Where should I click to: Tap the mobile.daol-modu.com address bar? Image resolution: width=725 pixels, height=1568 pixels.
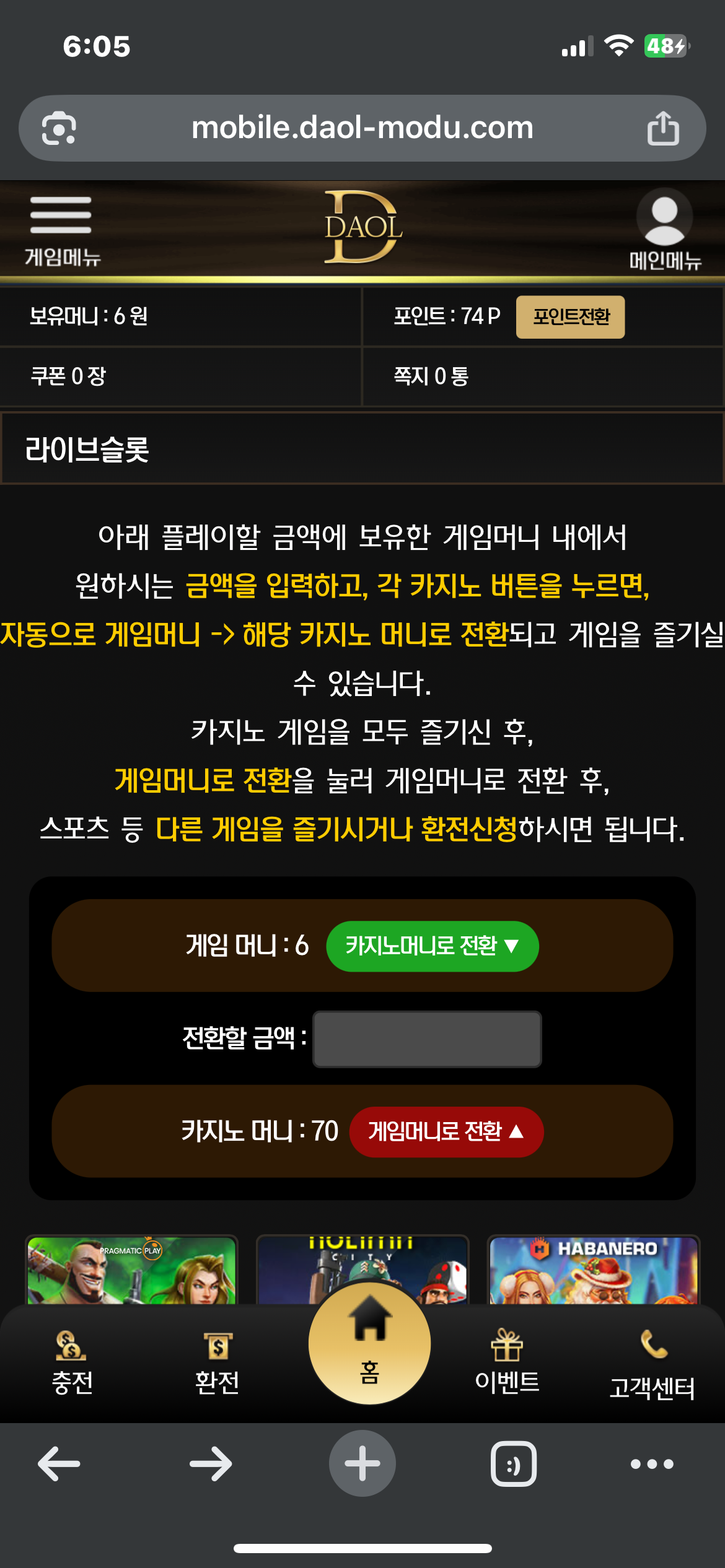click(x=362, y=128)
